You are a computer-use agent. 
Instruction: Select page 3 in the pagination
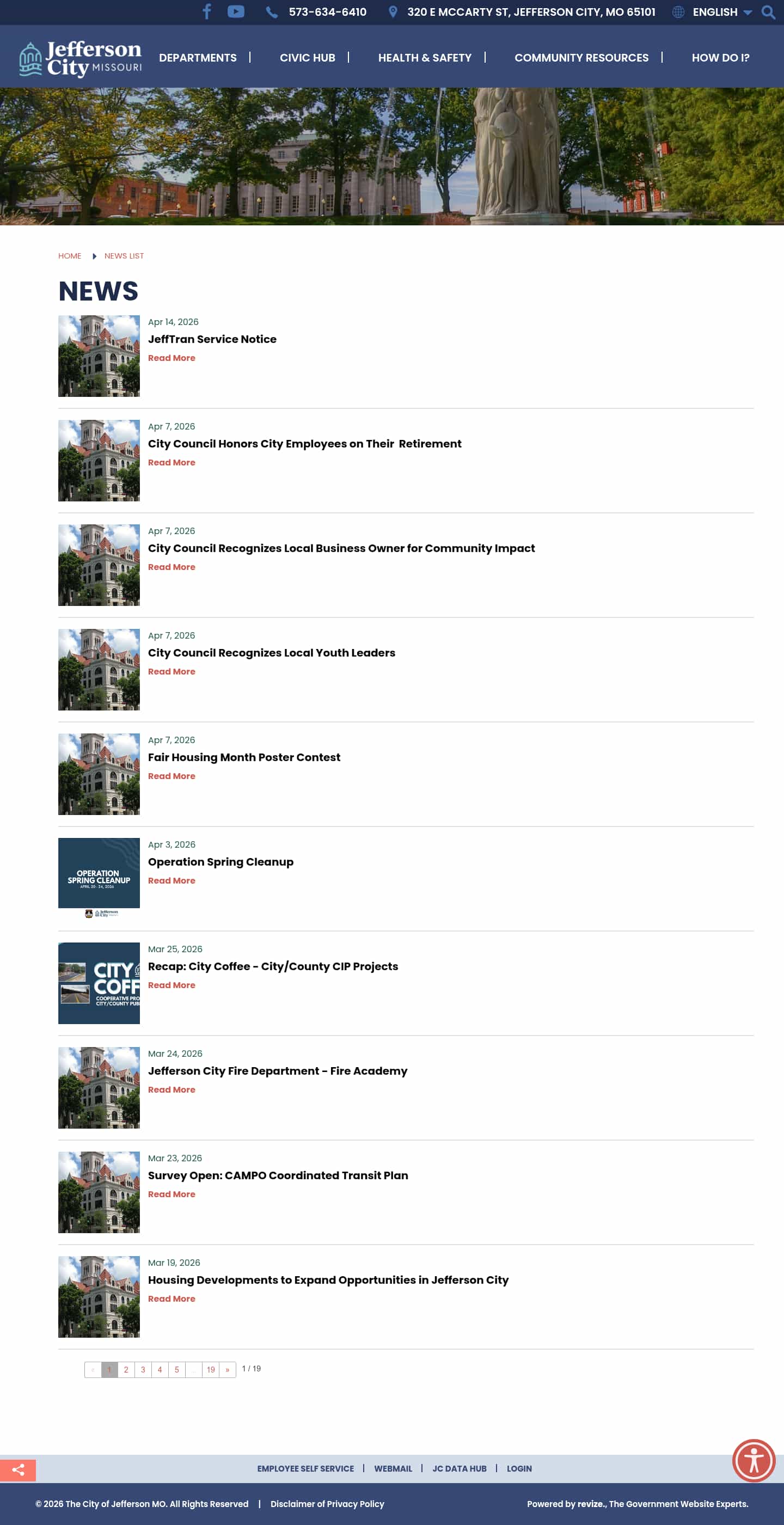click(143, 1369)
